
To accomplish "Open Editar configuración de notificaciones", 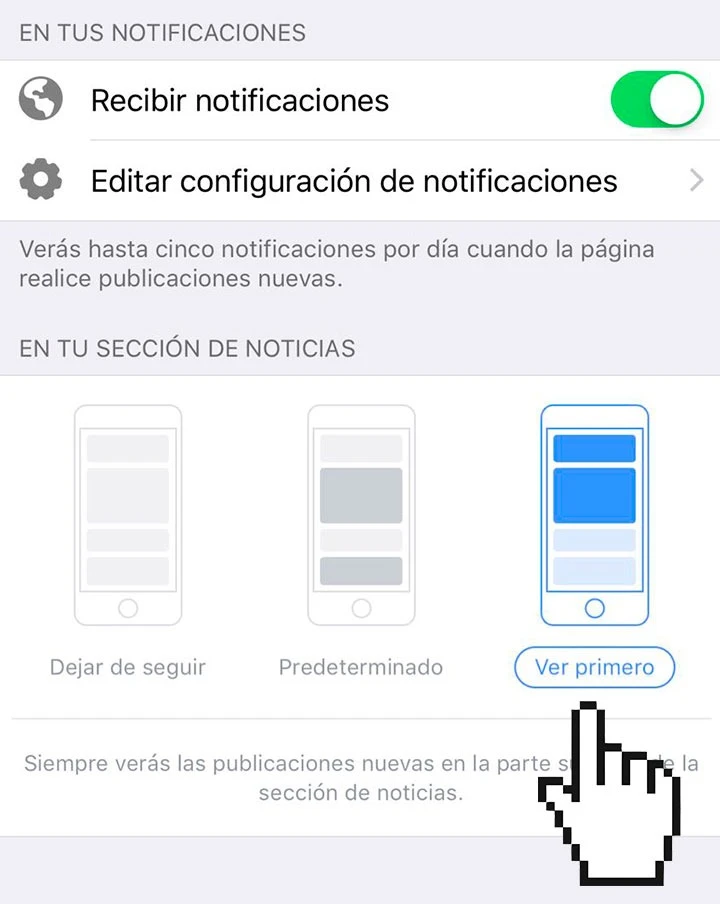I will (x=354, y=181).
